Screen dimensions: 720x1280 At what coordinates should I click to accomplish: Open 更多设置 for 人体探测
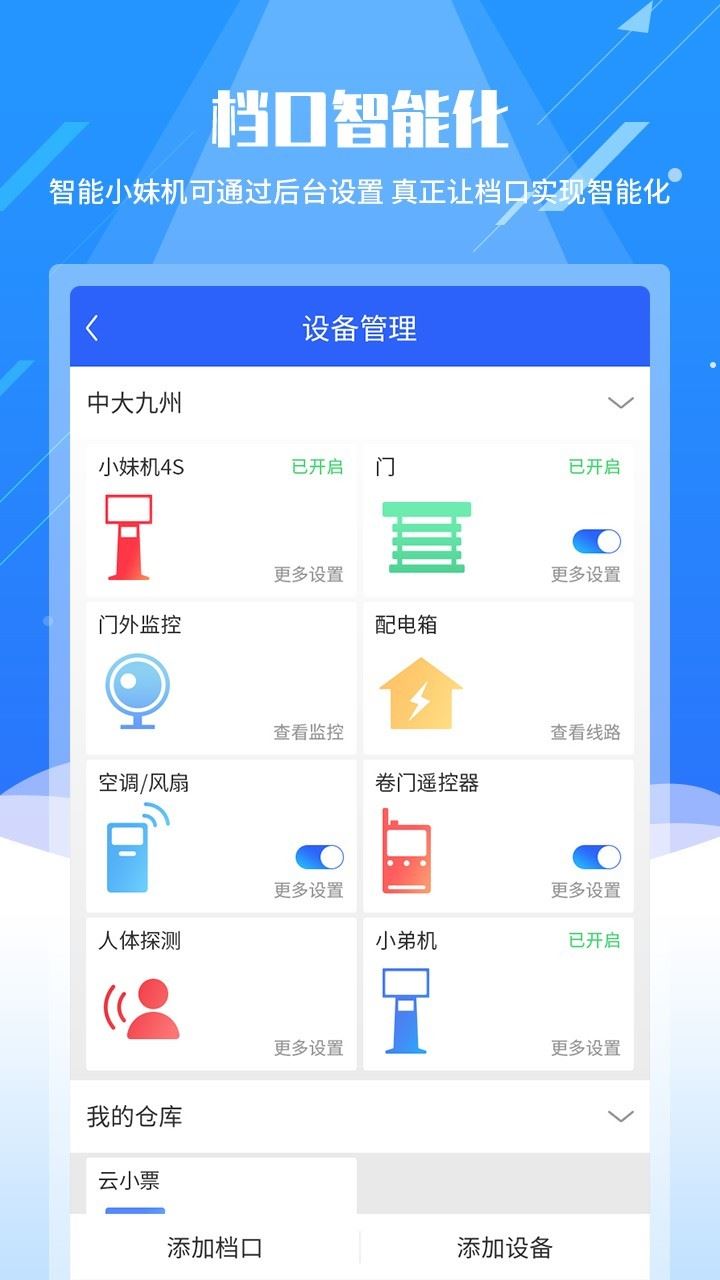tap(308, 1048)
